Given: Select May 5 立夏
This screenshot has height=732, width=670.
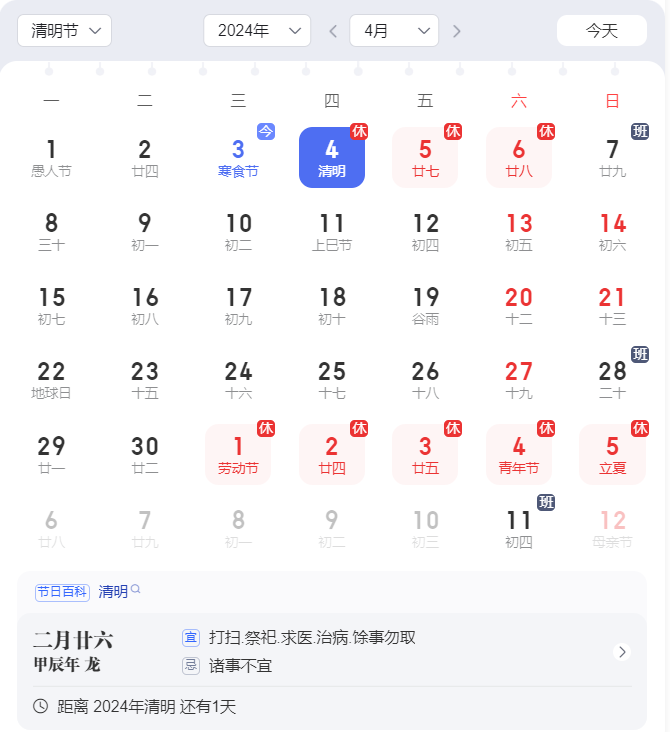Looking at the screenshot, I should click(x=612, y=455).
